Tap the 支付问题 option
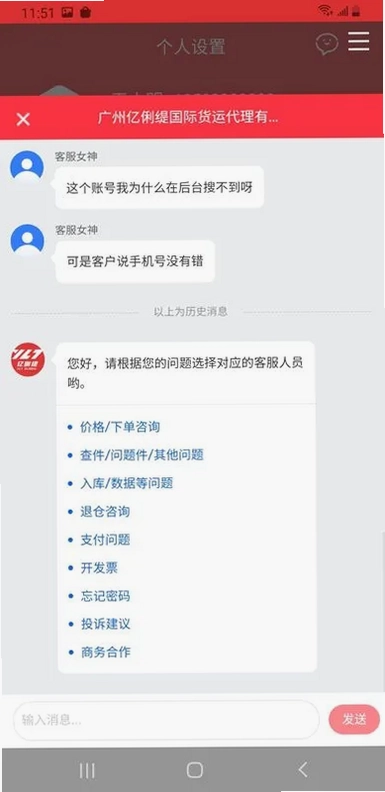 tap(105, 540)
